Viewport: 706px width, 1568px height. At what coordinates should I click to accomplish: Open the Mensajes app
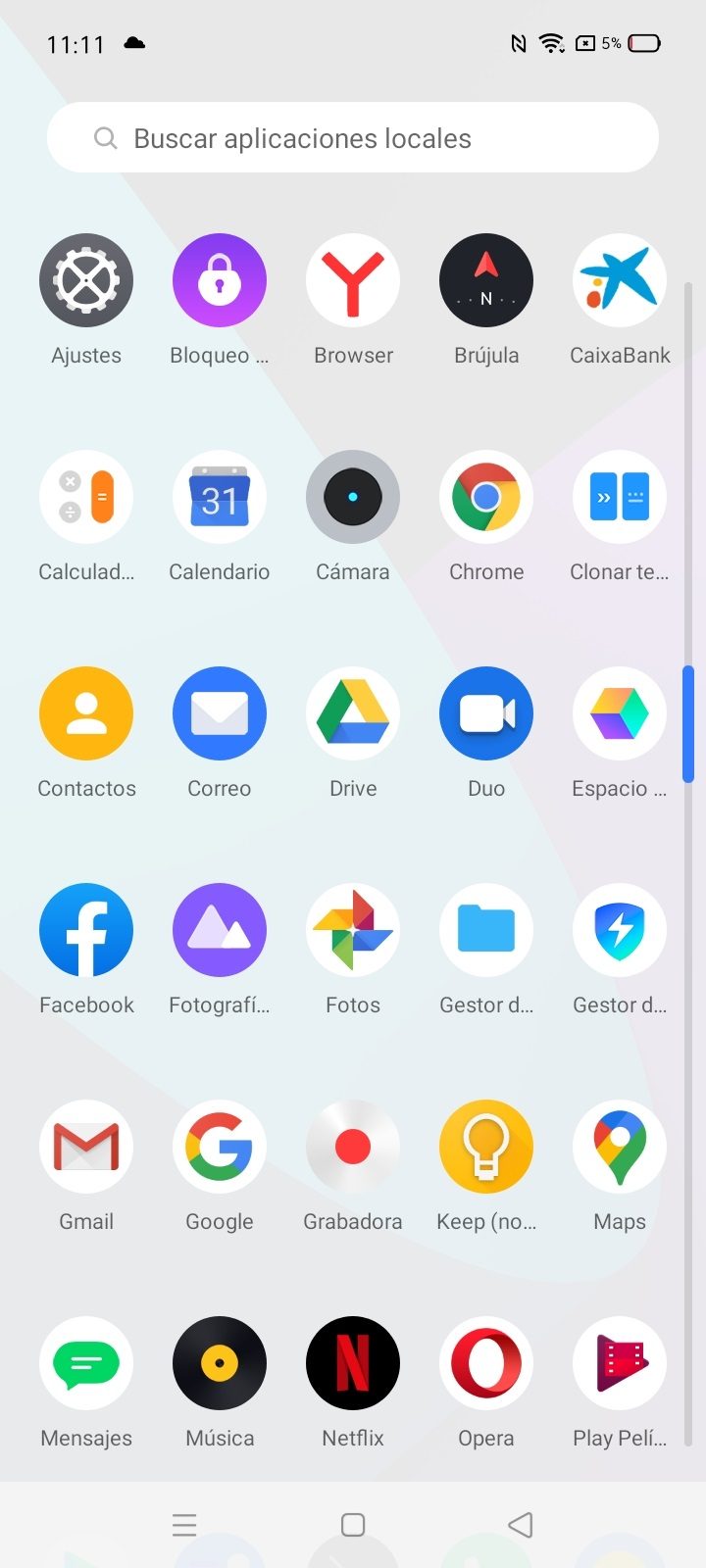[x=86, y=1364]
